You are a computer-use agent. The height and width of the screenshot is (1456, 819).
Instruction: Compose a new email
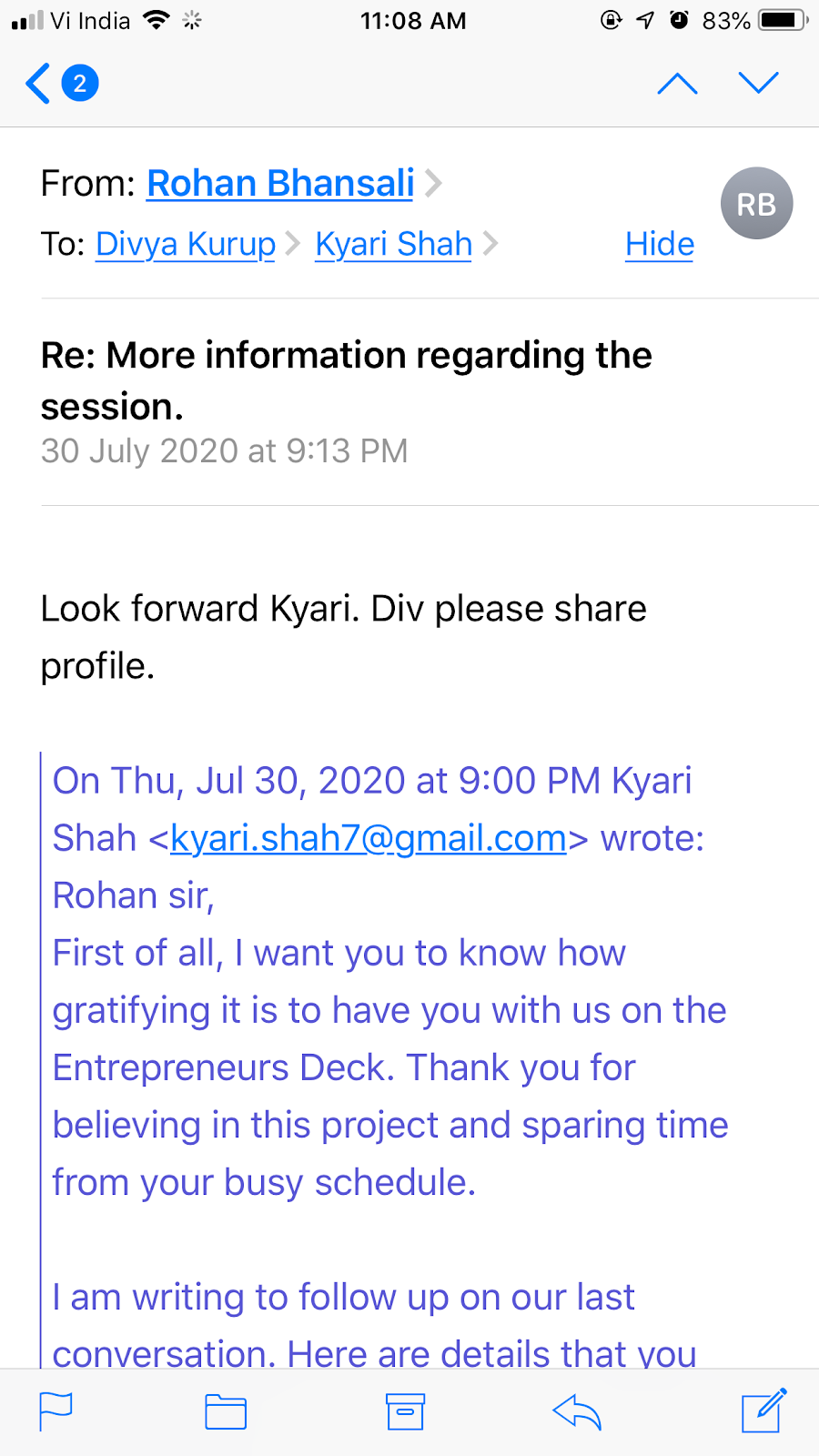tap(763, 1411)
